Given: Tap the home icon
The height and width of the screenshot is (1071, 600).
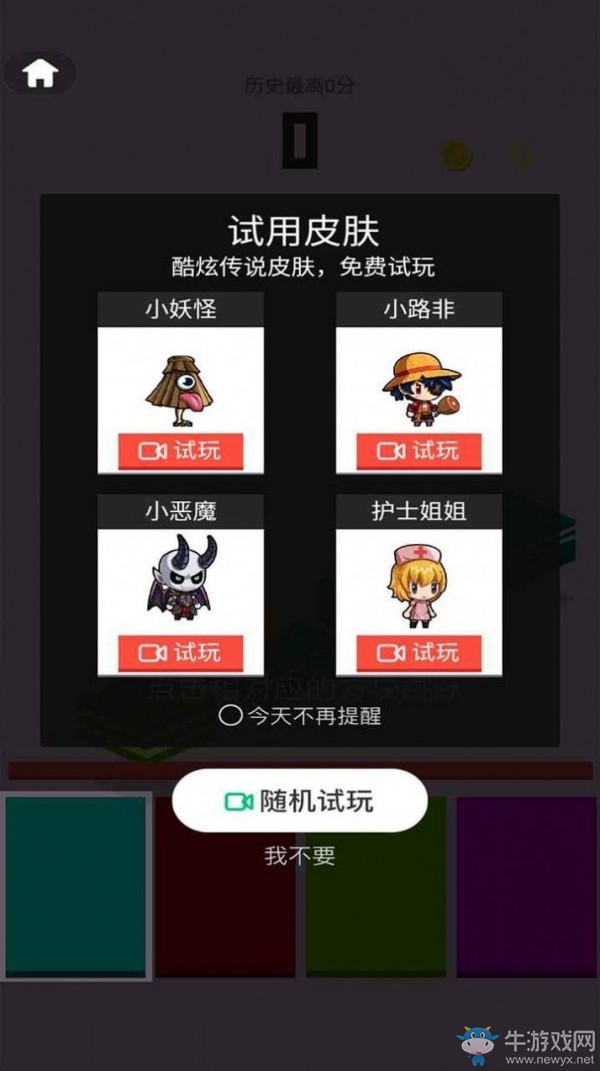Looking at the screenshot, I should [x=41, y=73].
